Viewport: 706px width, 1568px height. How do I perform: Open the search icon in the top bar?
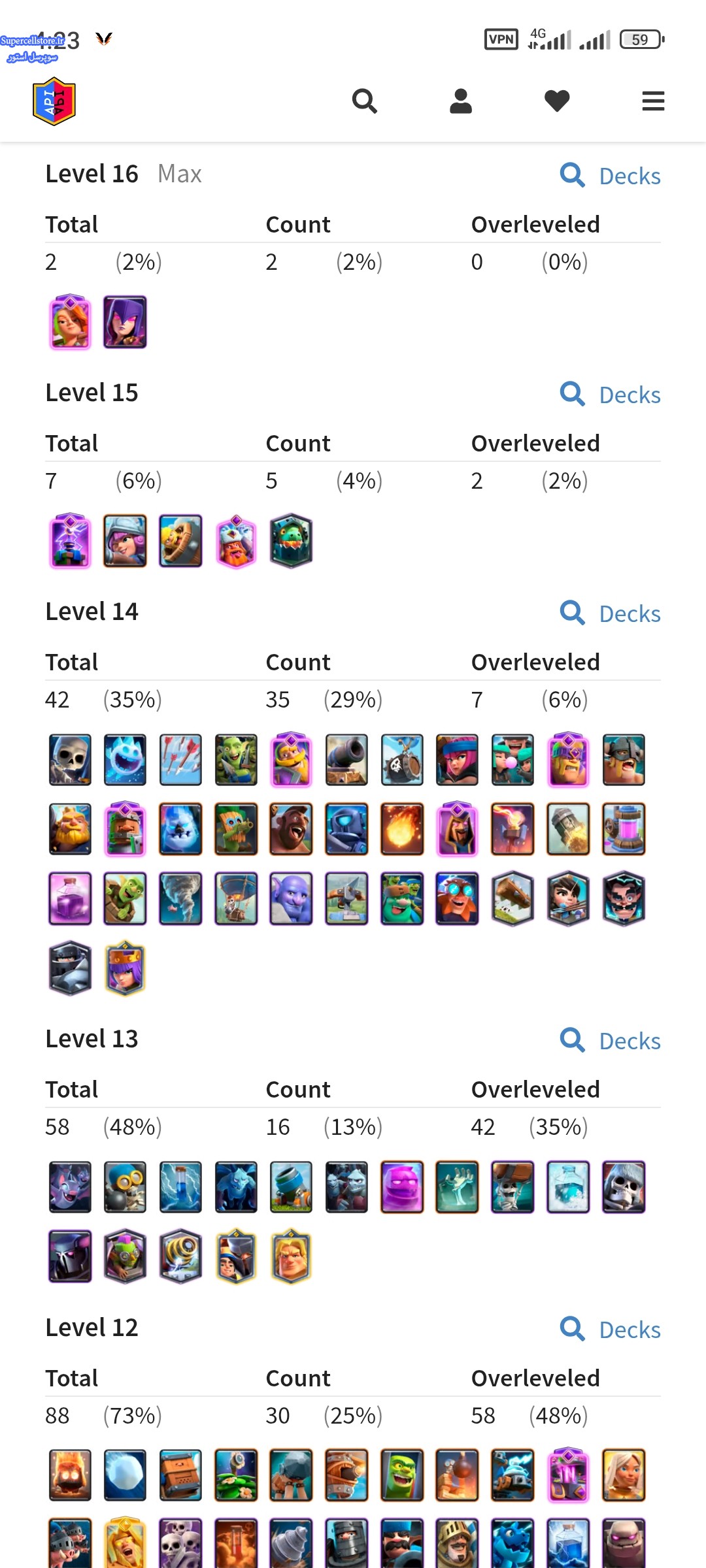click(x=364, y=101)
